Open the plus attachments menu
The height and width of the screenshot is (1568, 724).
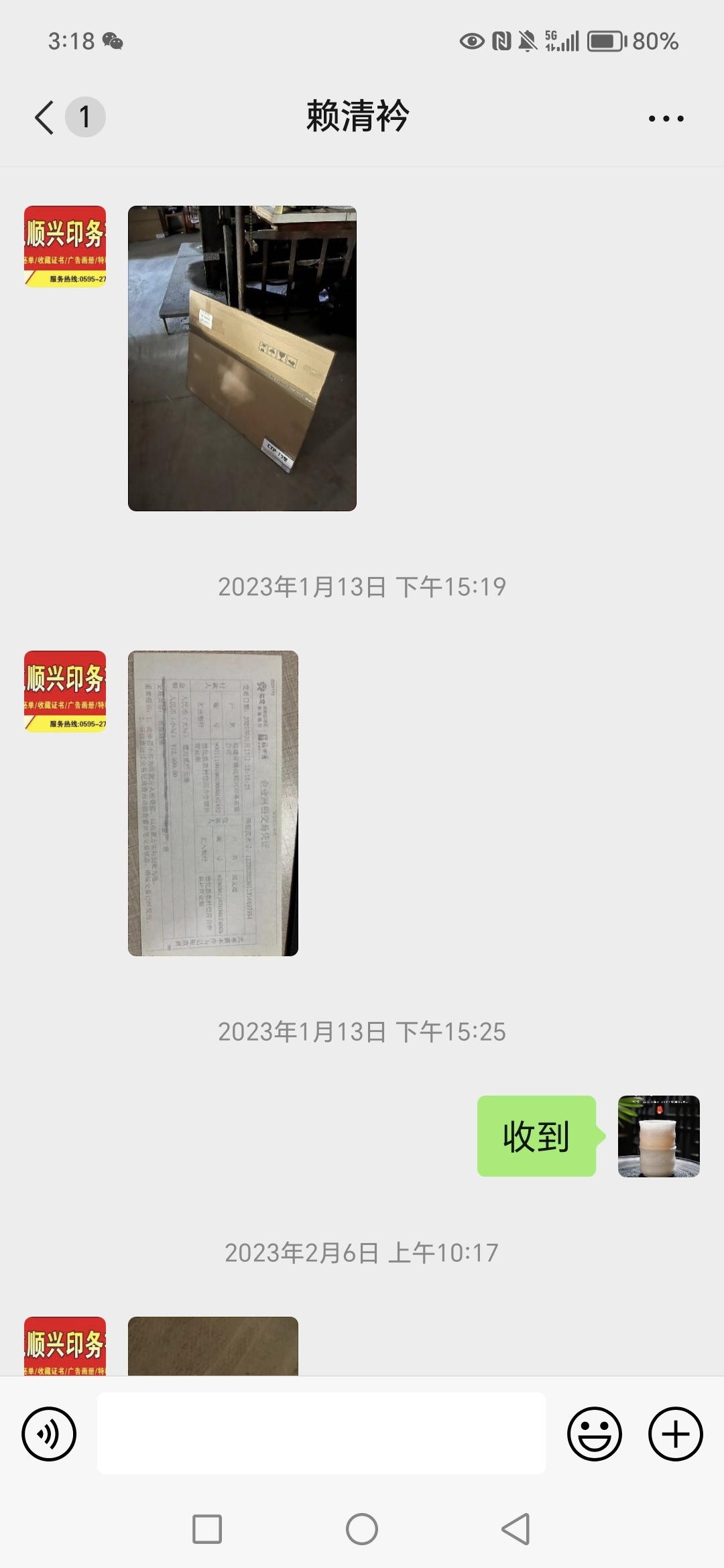click(x=676, y=1434)
